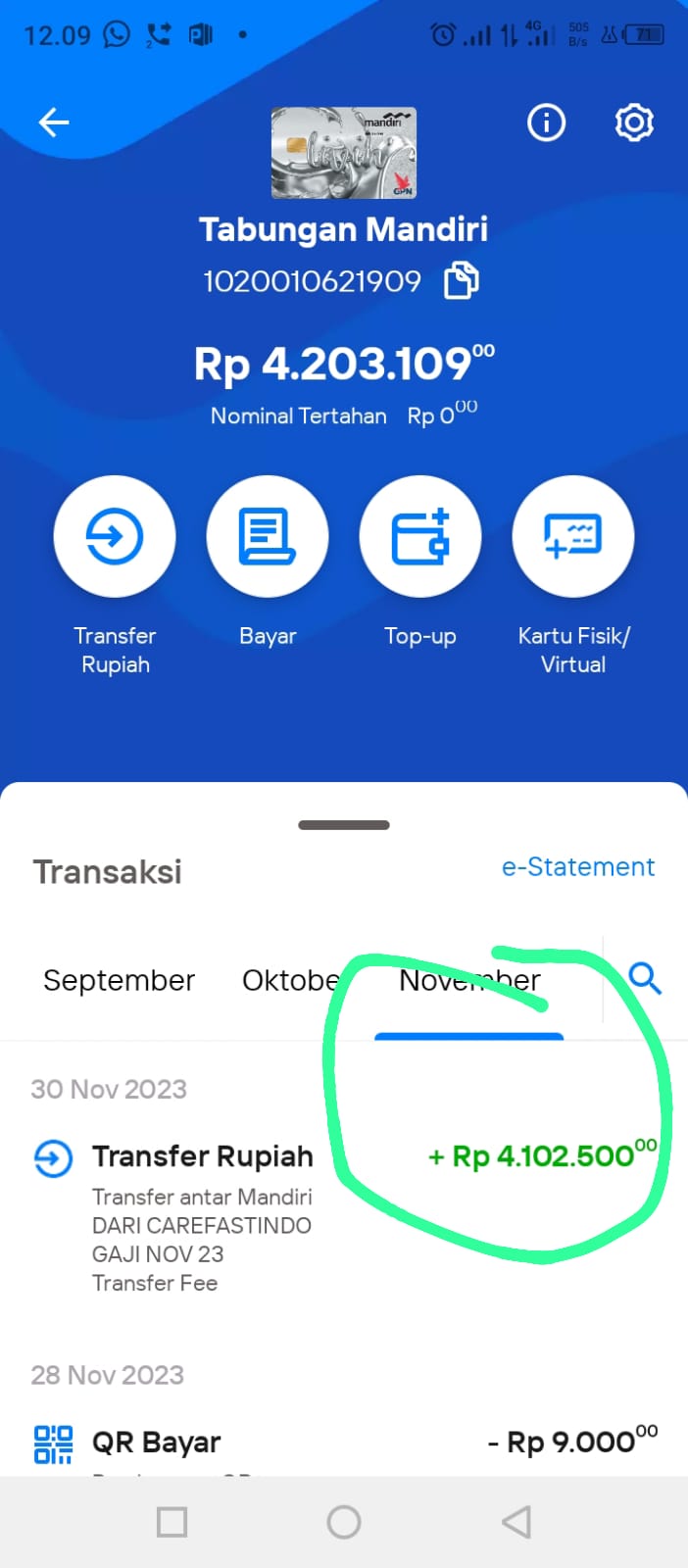Open the e-Statement link
Image resolution: width=688 pixels, height=1568 pixels.
pyautogui.click(x=578, y=867)
